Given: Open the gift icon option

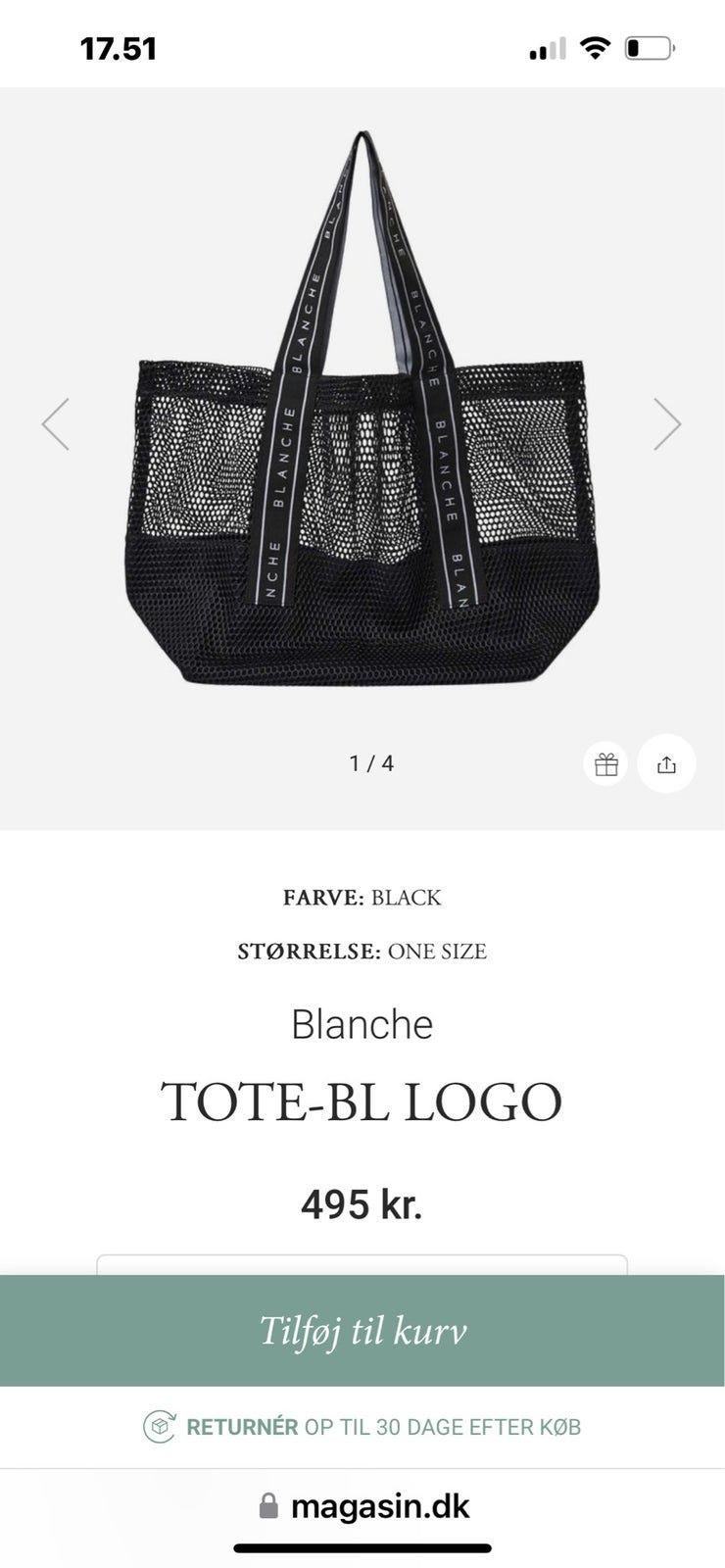Looking at the screenshot, I should pos(606,763).
